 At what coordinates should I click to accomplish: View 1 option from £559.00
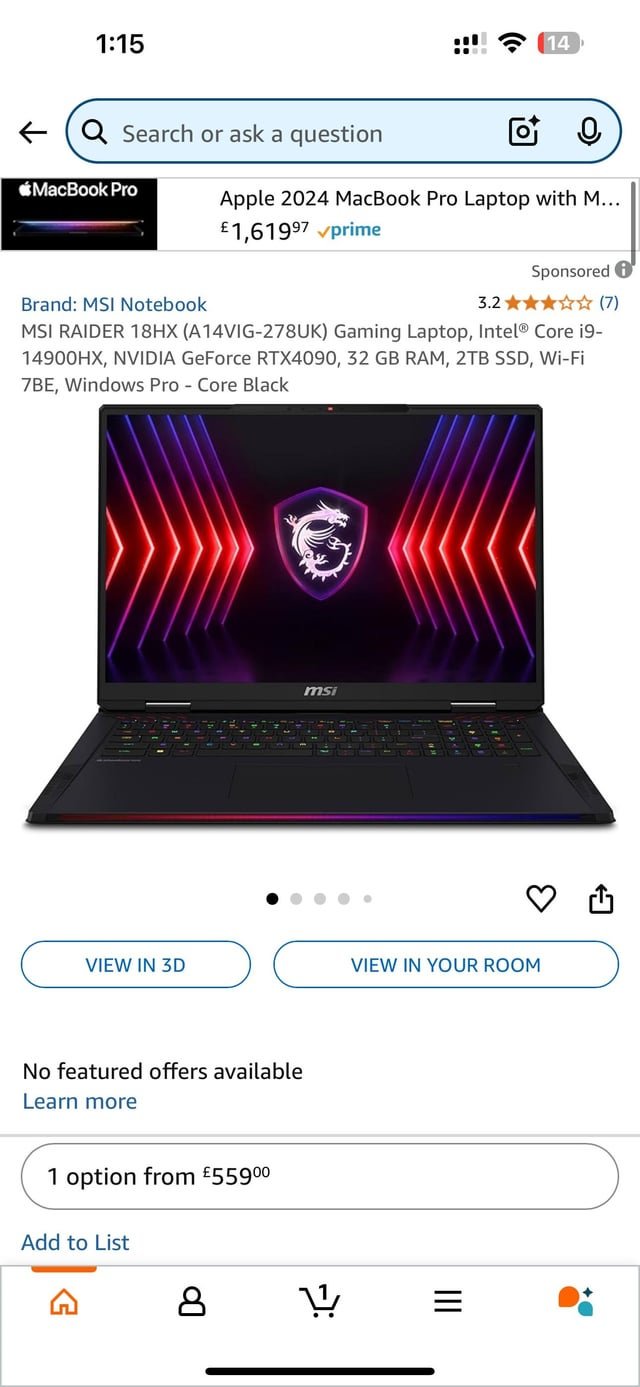point(320,1176)
